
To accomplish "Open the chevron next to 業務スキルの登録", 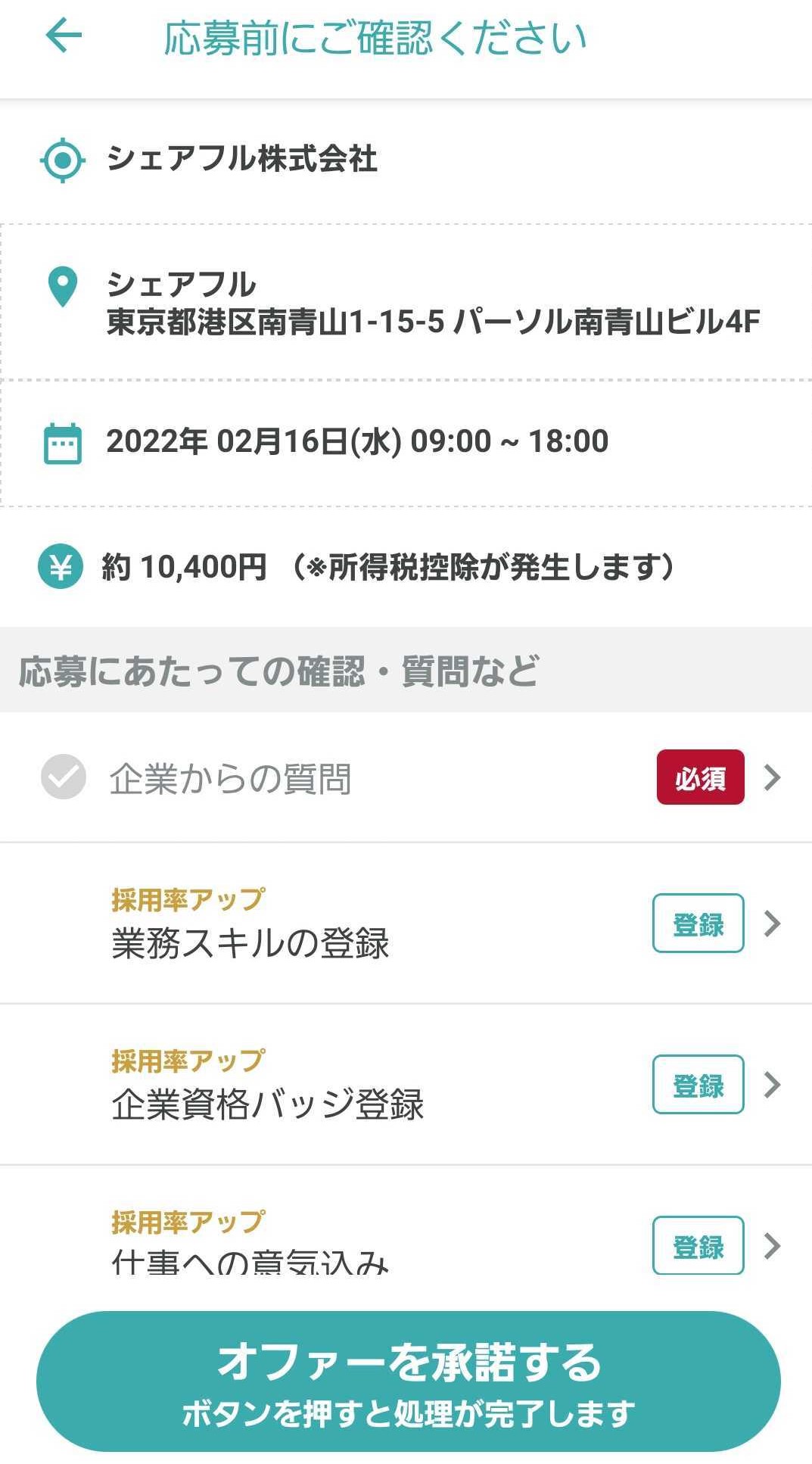I will click(771, 923).
